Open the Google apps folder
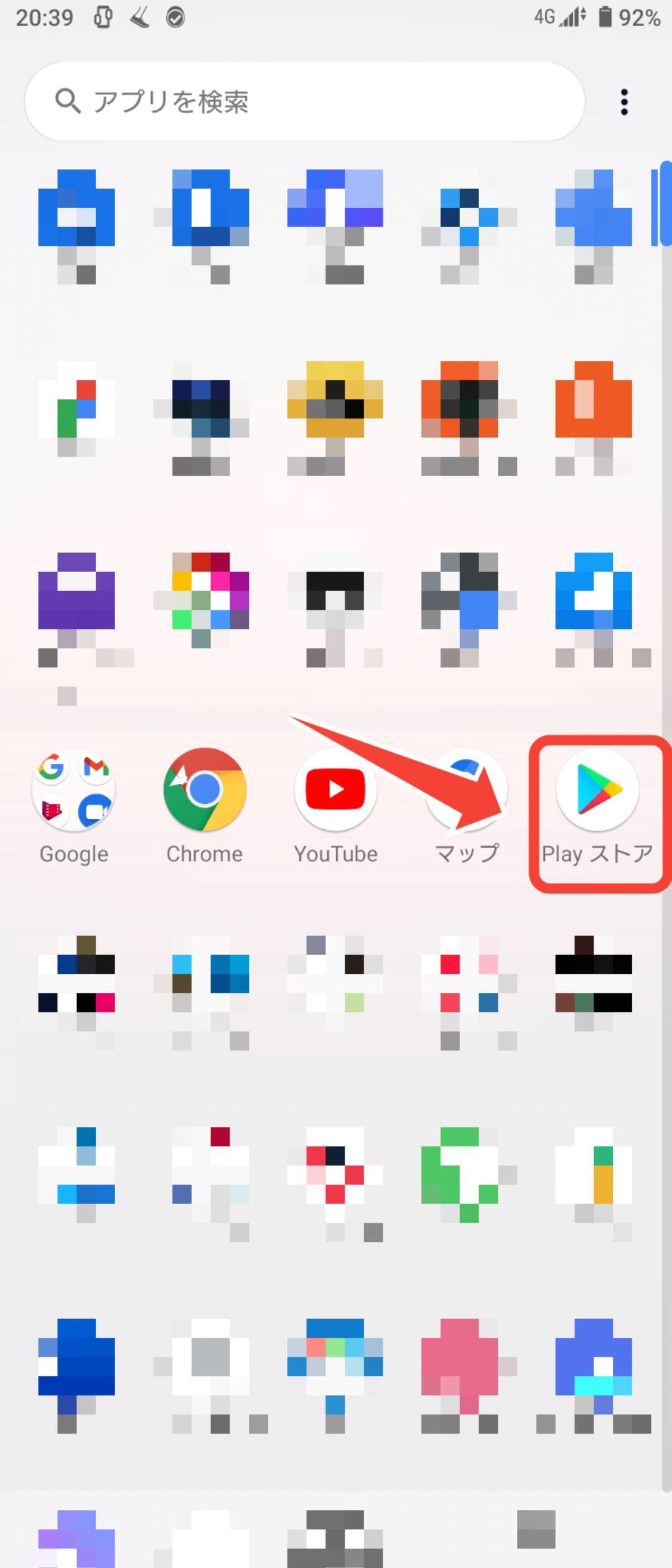The height and width of the screenshot is (1568, 672). pyautogui.click(x=74, y=790)
